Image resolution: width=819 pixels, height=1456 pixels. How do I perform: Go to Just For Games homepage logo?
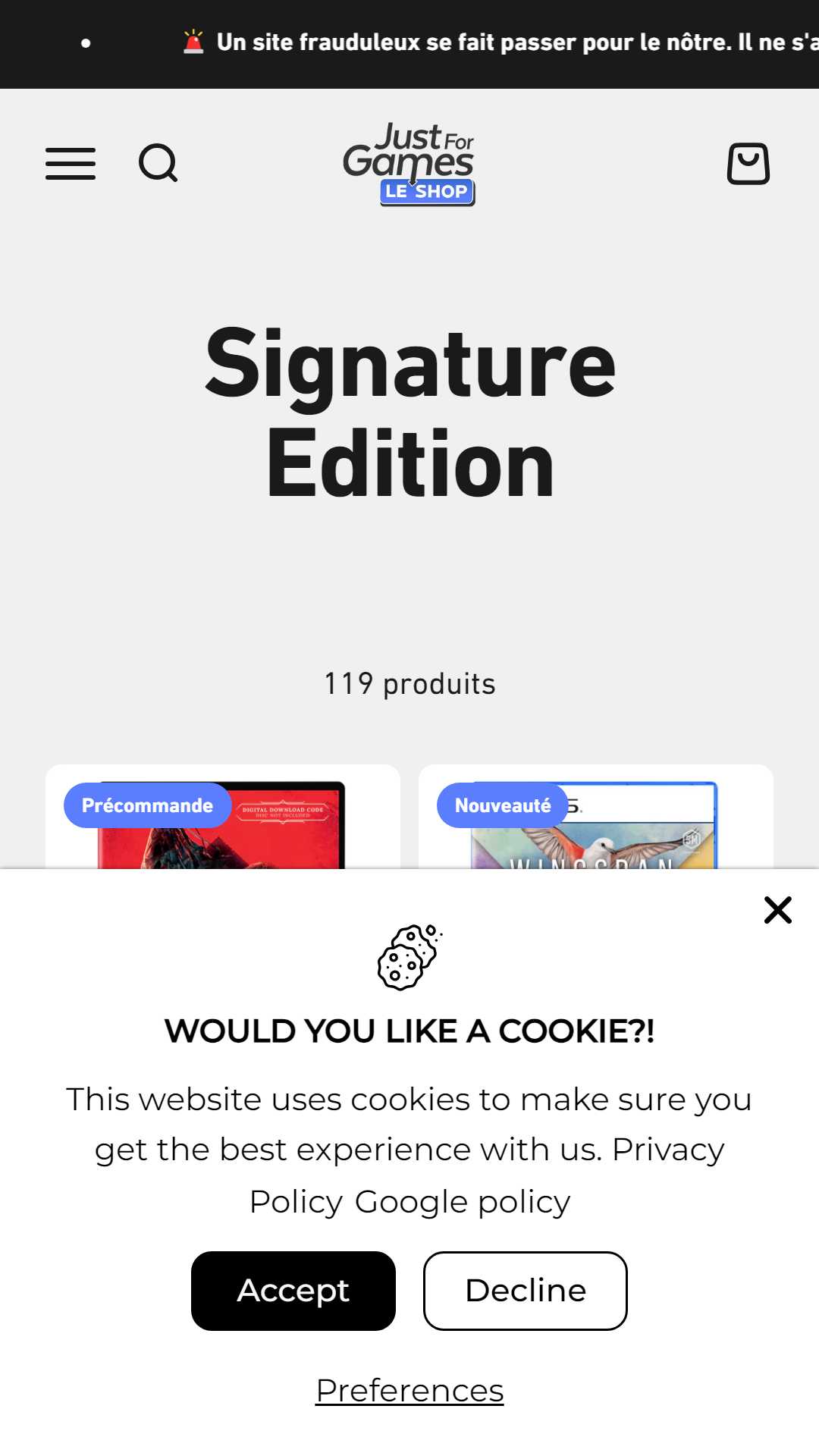(409, 164)
